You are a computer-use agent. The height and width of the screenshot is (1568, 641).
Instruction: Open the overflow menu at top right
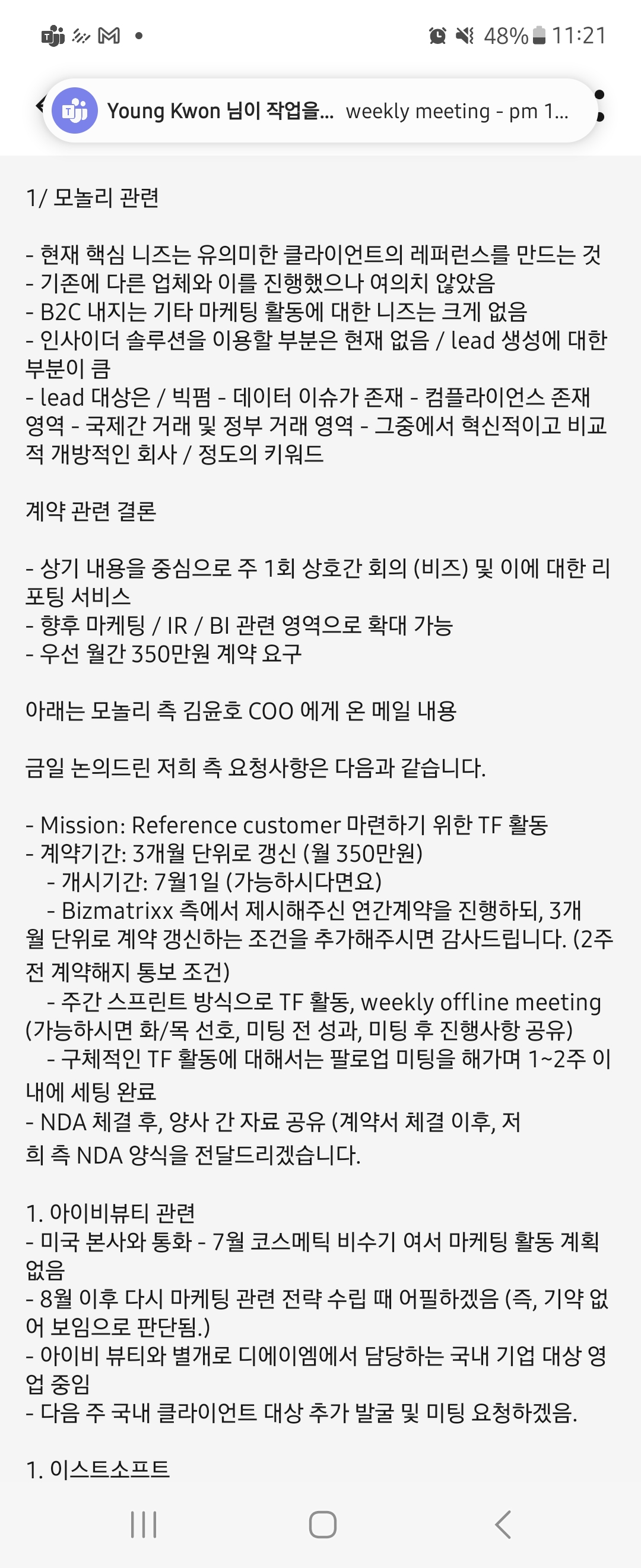coord(599,105)
